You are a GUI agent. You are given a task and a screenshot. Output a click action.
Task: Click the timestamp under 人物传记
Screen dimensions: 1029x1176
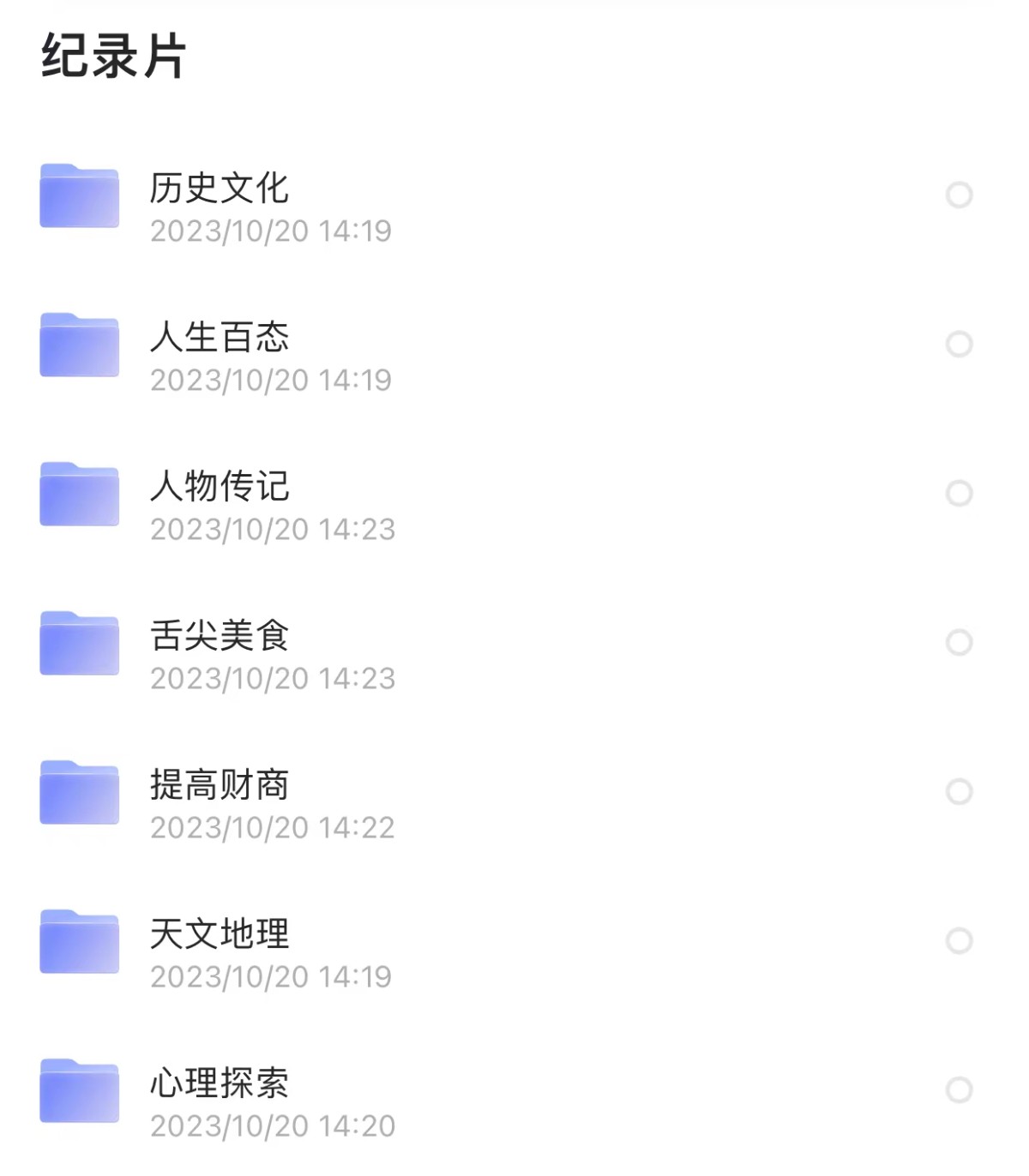click(x=272, y=530)
